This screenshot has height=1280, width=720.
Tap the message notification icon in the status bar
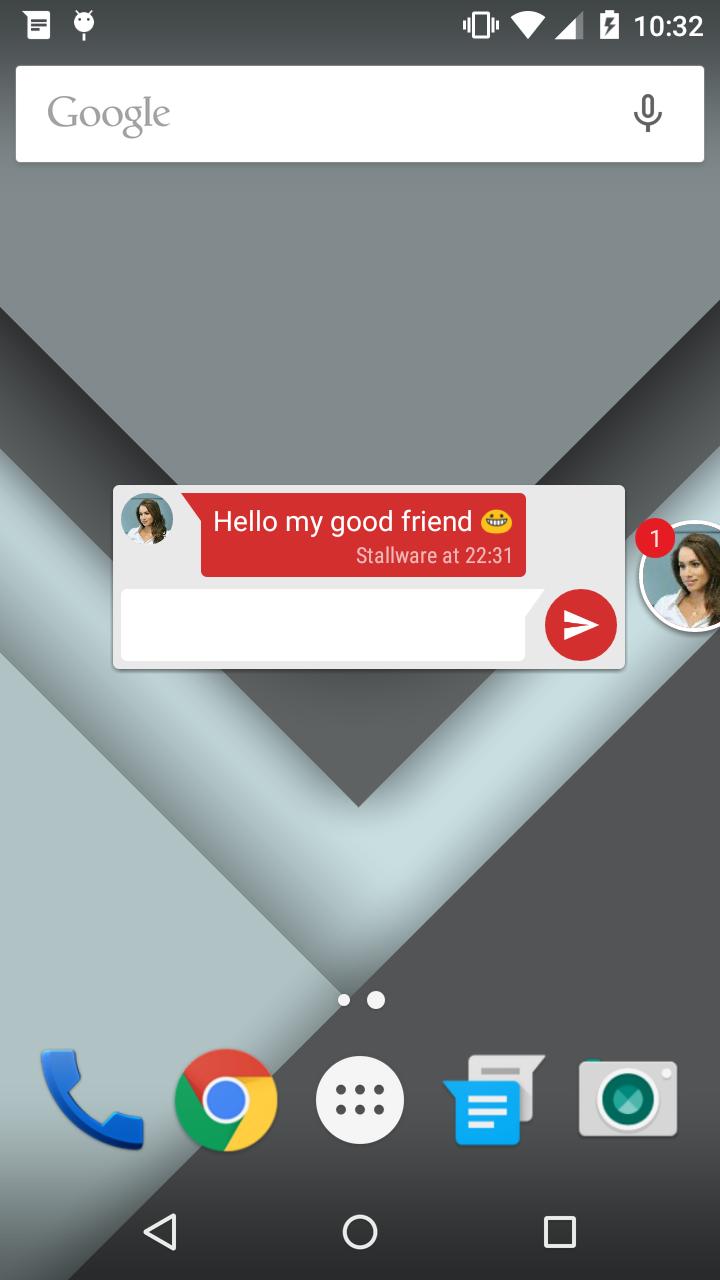coord(37,25)
